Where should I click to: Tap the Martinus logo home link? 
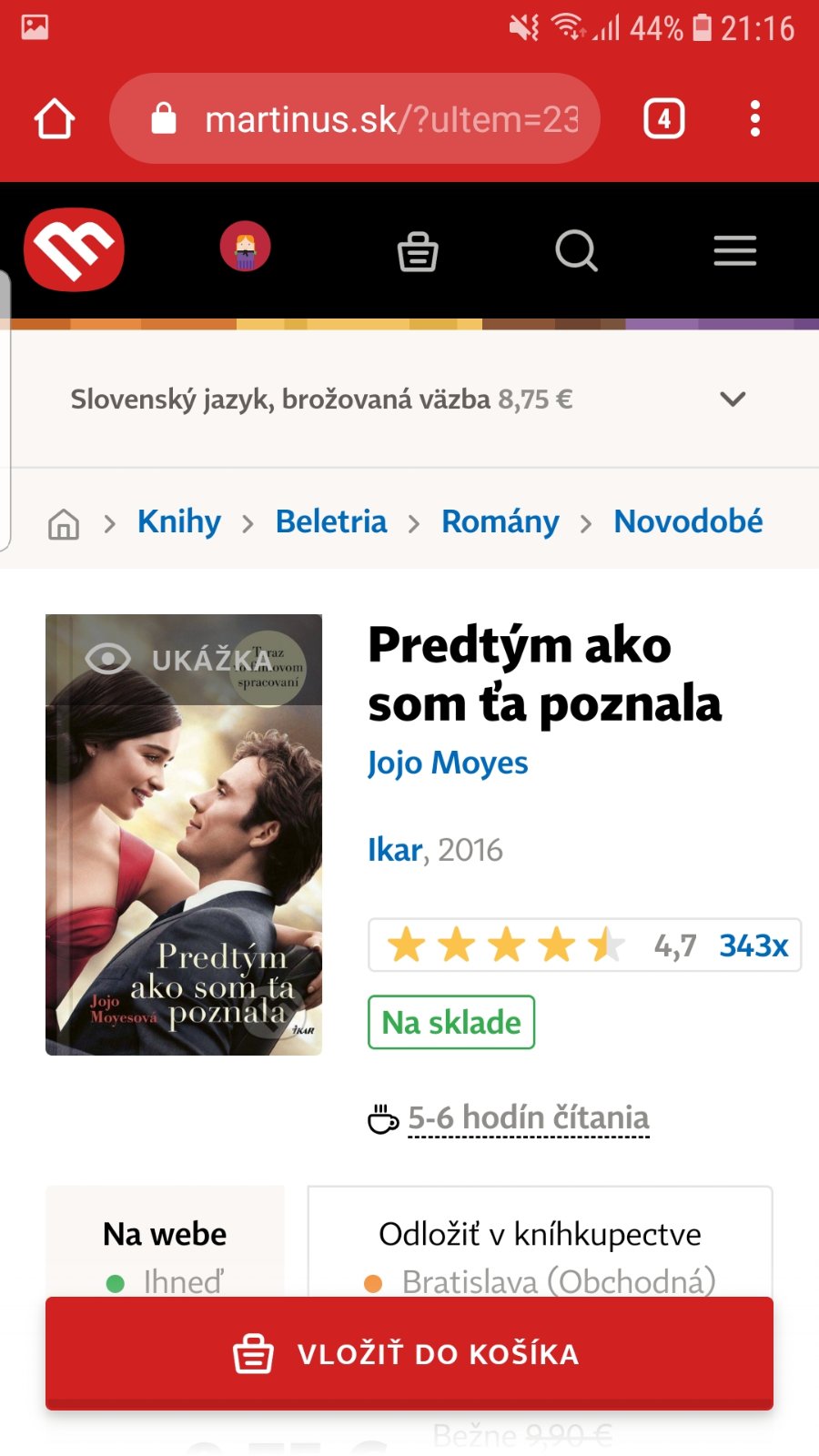click(x=74, y=250)
